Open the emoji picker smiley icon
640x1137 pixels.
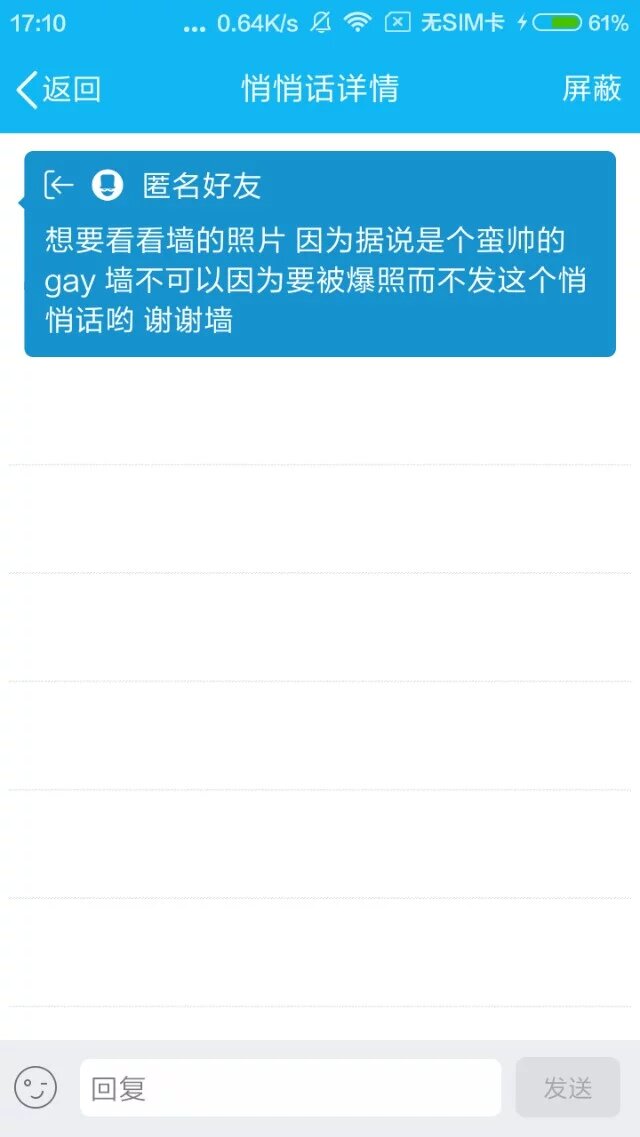coord(35,1087)
